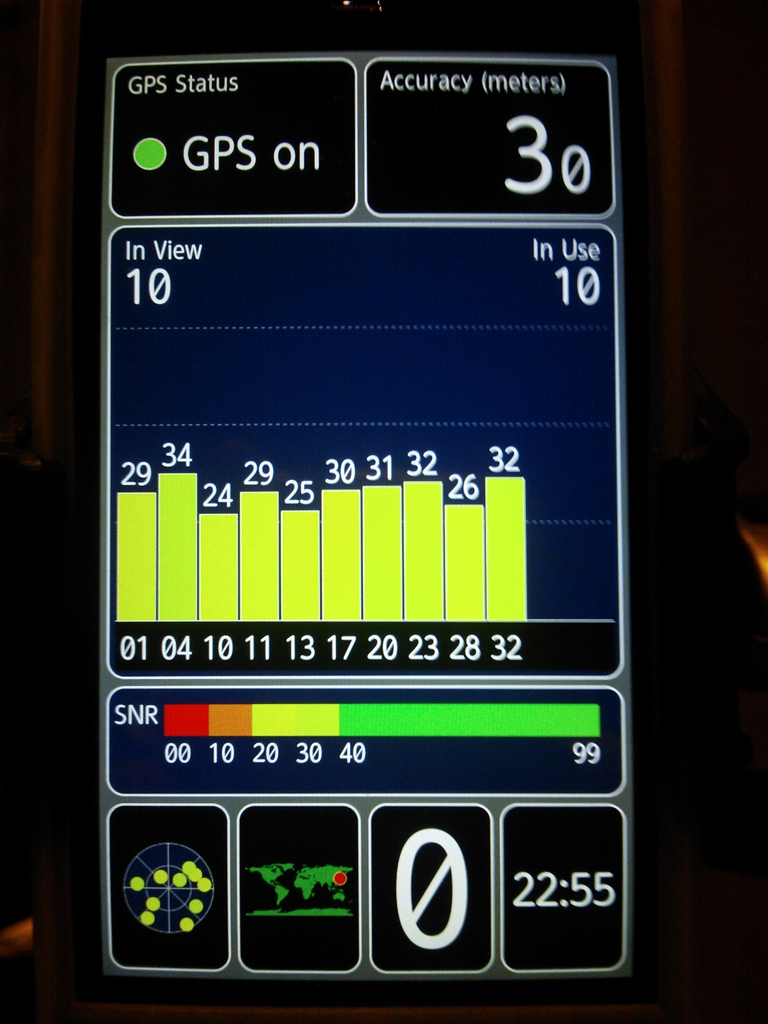Open the world map location tile

pos(299,887)
